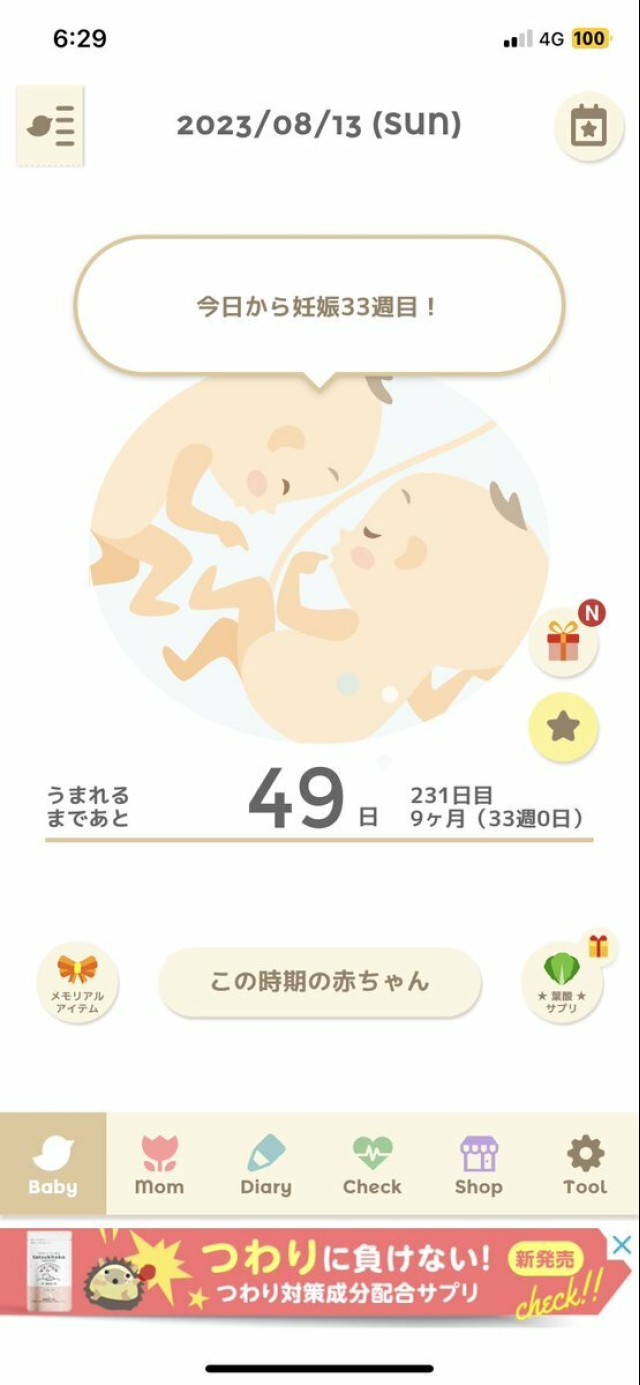The image size is (640, 1385).
Task: Open the bird menu list icon
Action: click(50, 126)
